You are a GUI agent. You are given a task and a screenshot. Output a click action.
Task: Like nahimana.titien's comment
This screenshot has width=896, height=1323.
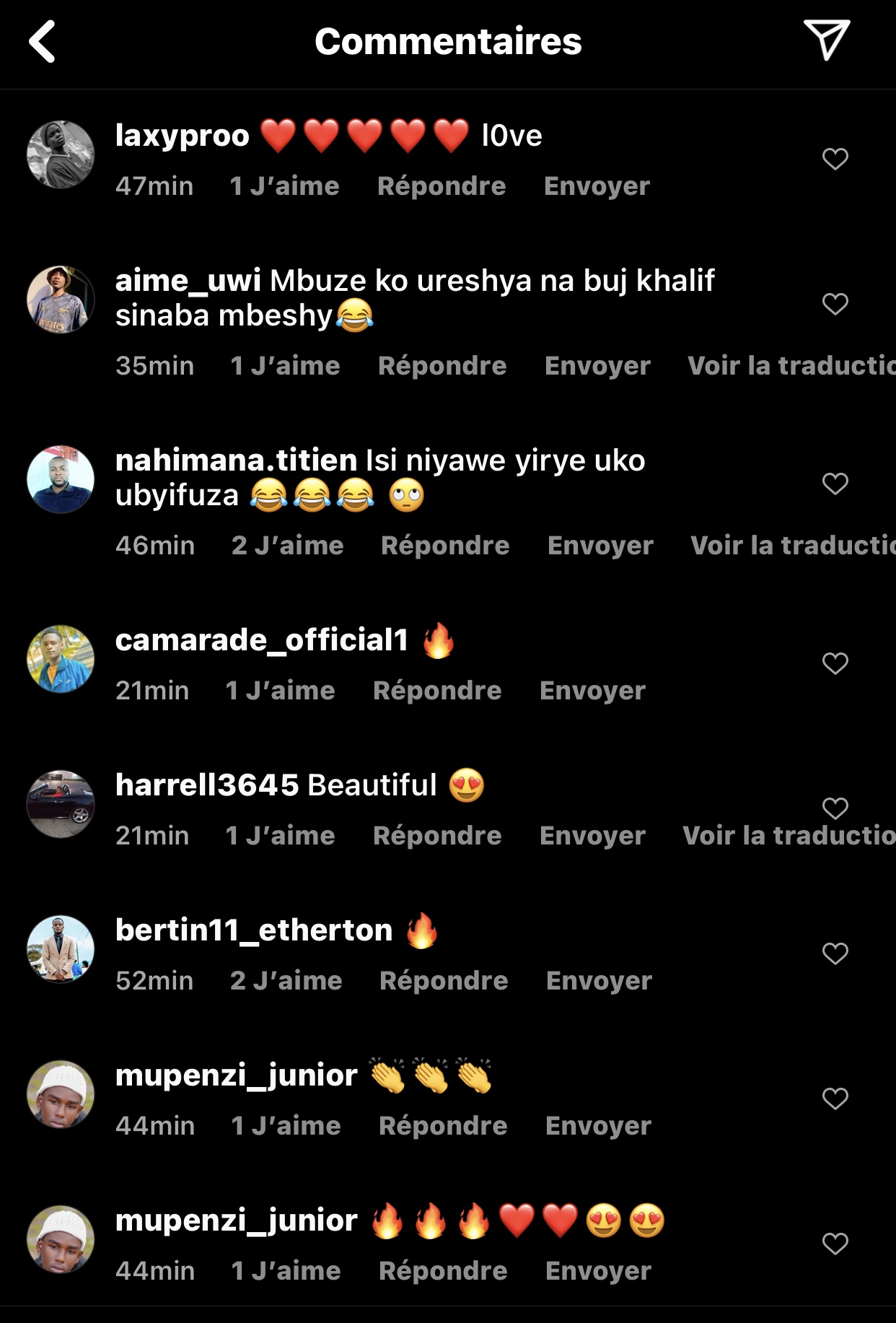(835, 484)
